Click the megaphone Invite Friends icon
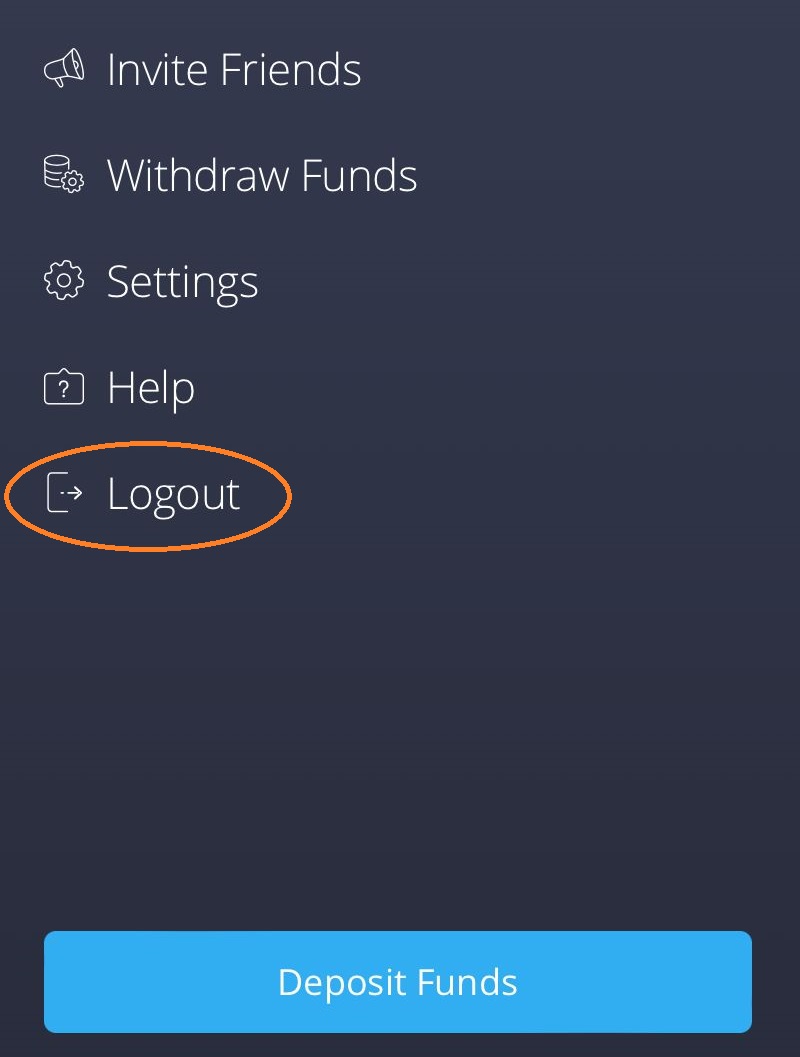Image resolution: width=800 pixels, height=1057 pixels. (62, 69)
